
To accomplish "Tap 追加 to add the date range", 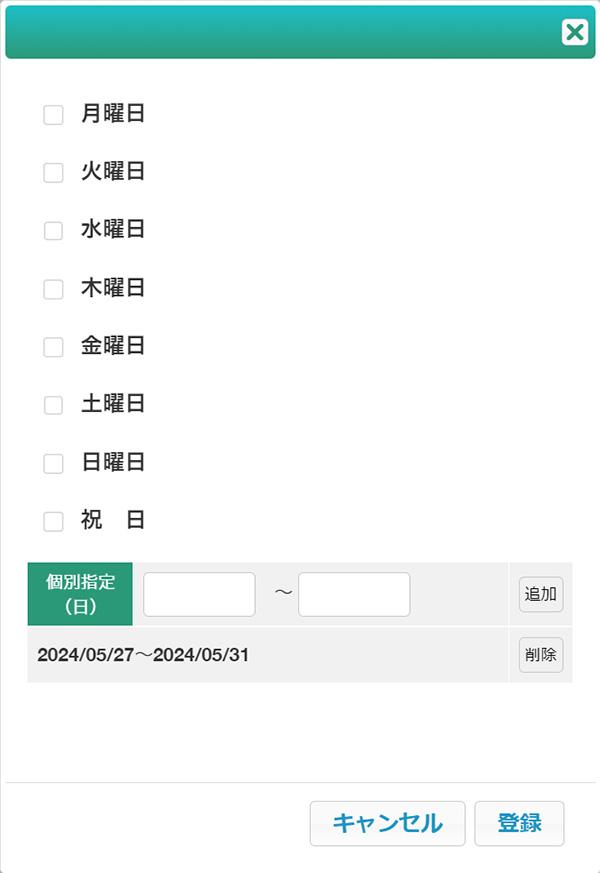I will tap(541, 594).
